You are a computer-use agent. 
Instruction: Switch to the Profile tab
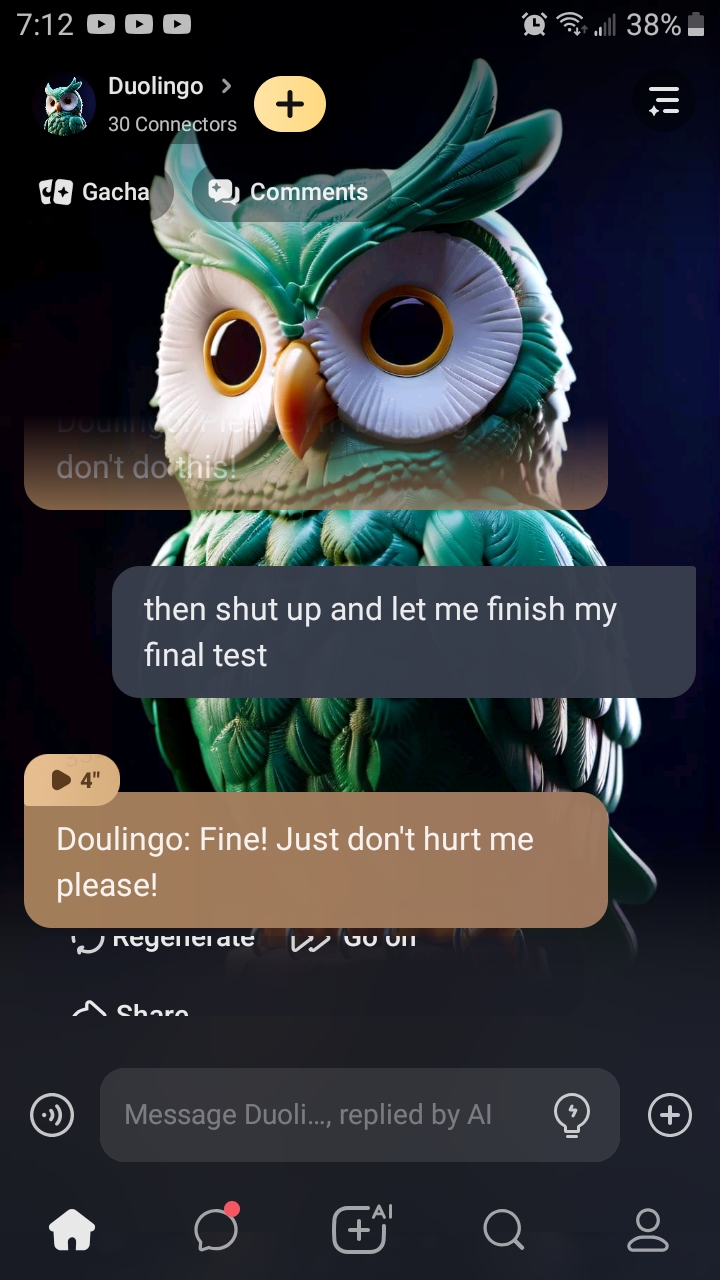coord(647,1229)
